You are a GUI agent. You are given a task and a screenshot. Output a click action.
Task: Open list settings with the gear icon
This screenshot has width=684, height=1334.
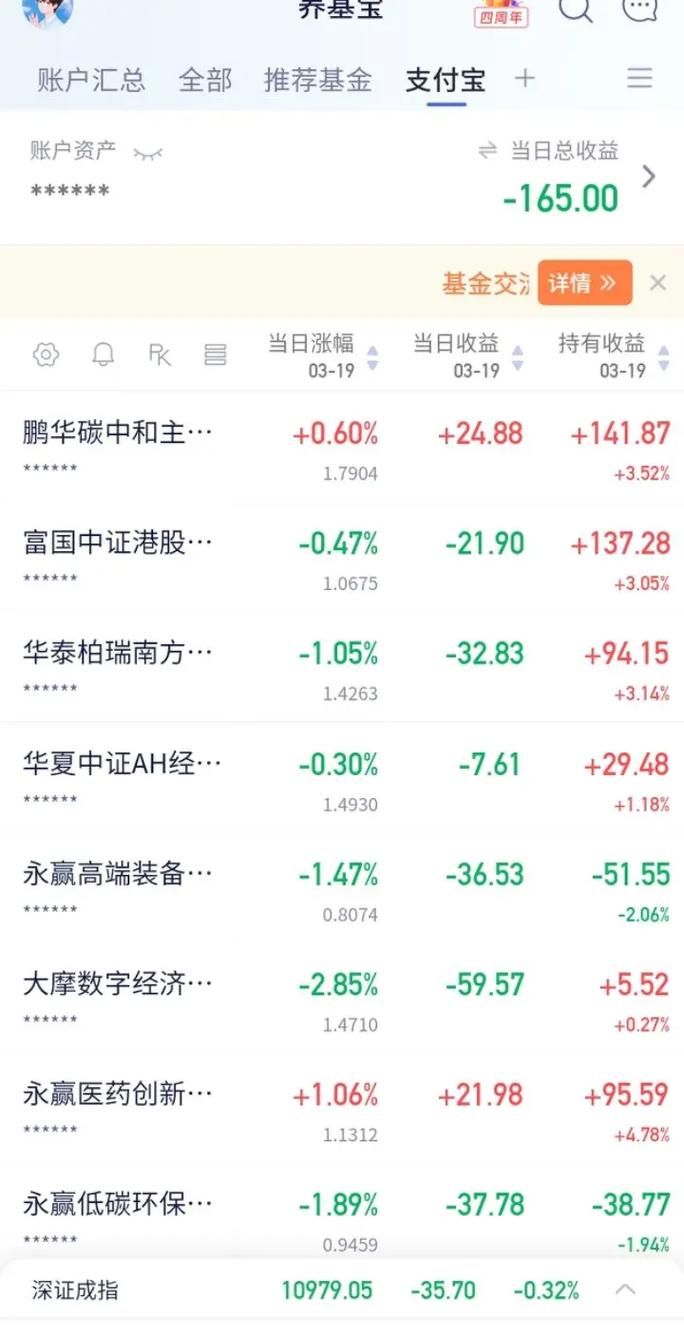[46, 355]
